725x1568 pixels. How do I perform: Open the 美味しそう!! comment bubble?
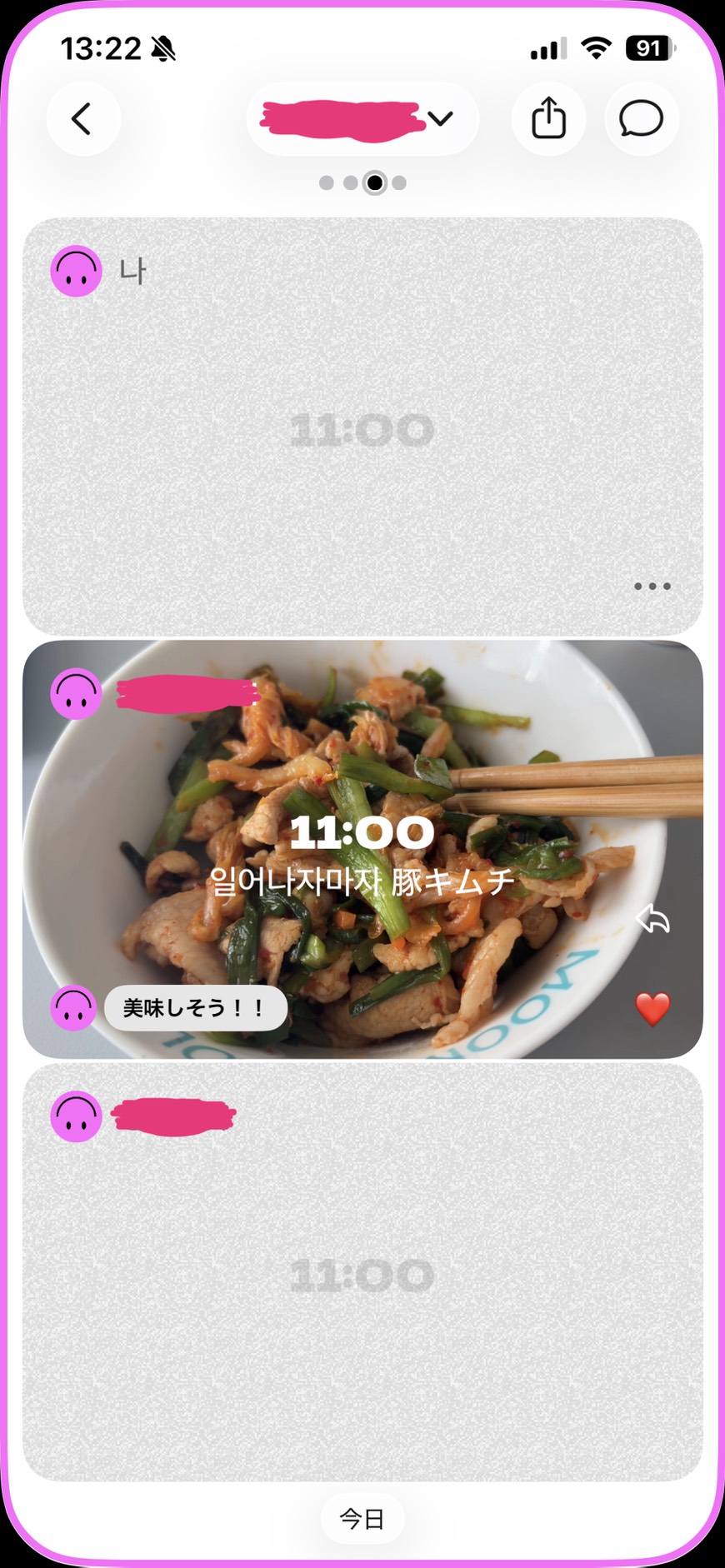[195, 1008]
